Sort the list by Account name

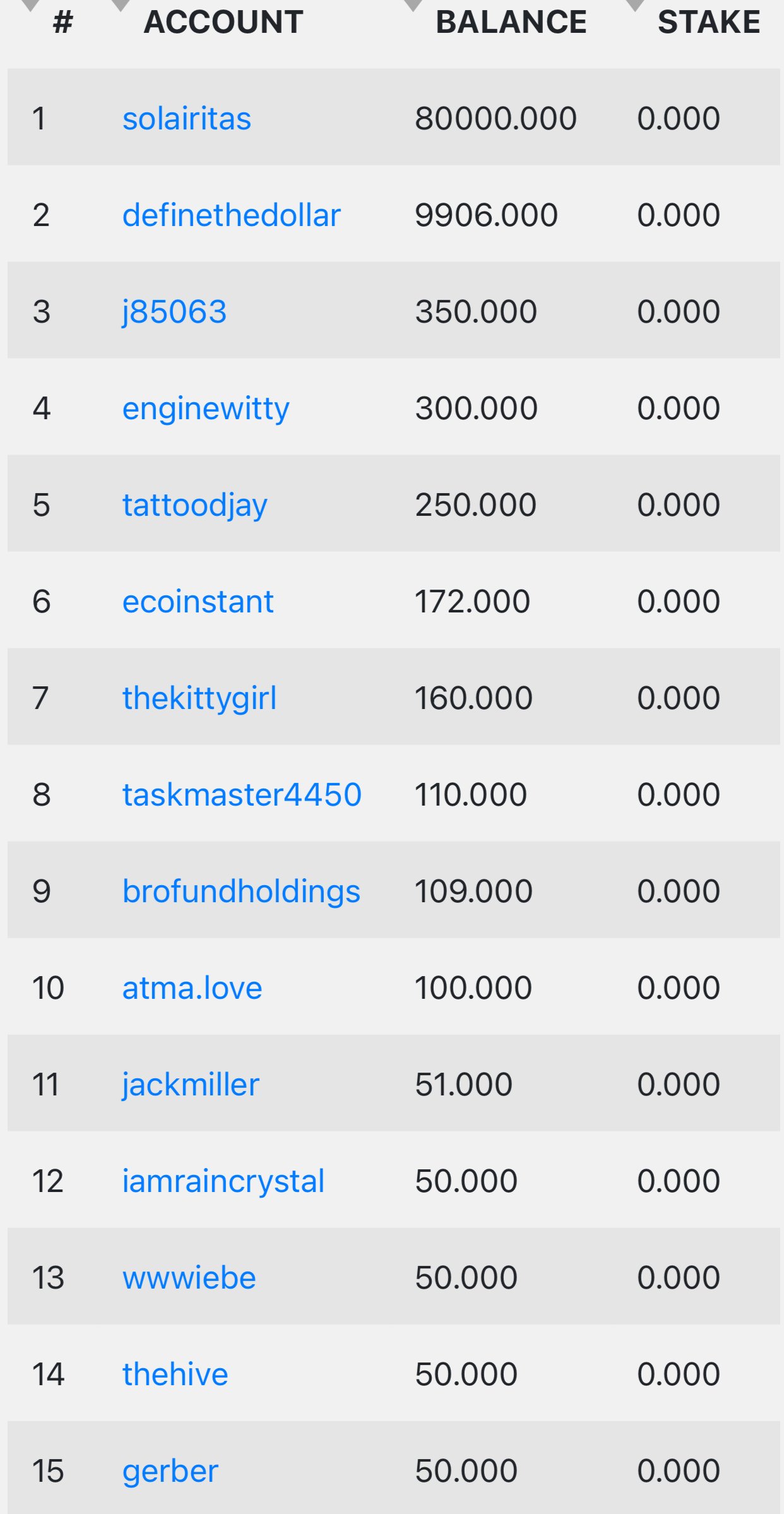click(223, 22)
